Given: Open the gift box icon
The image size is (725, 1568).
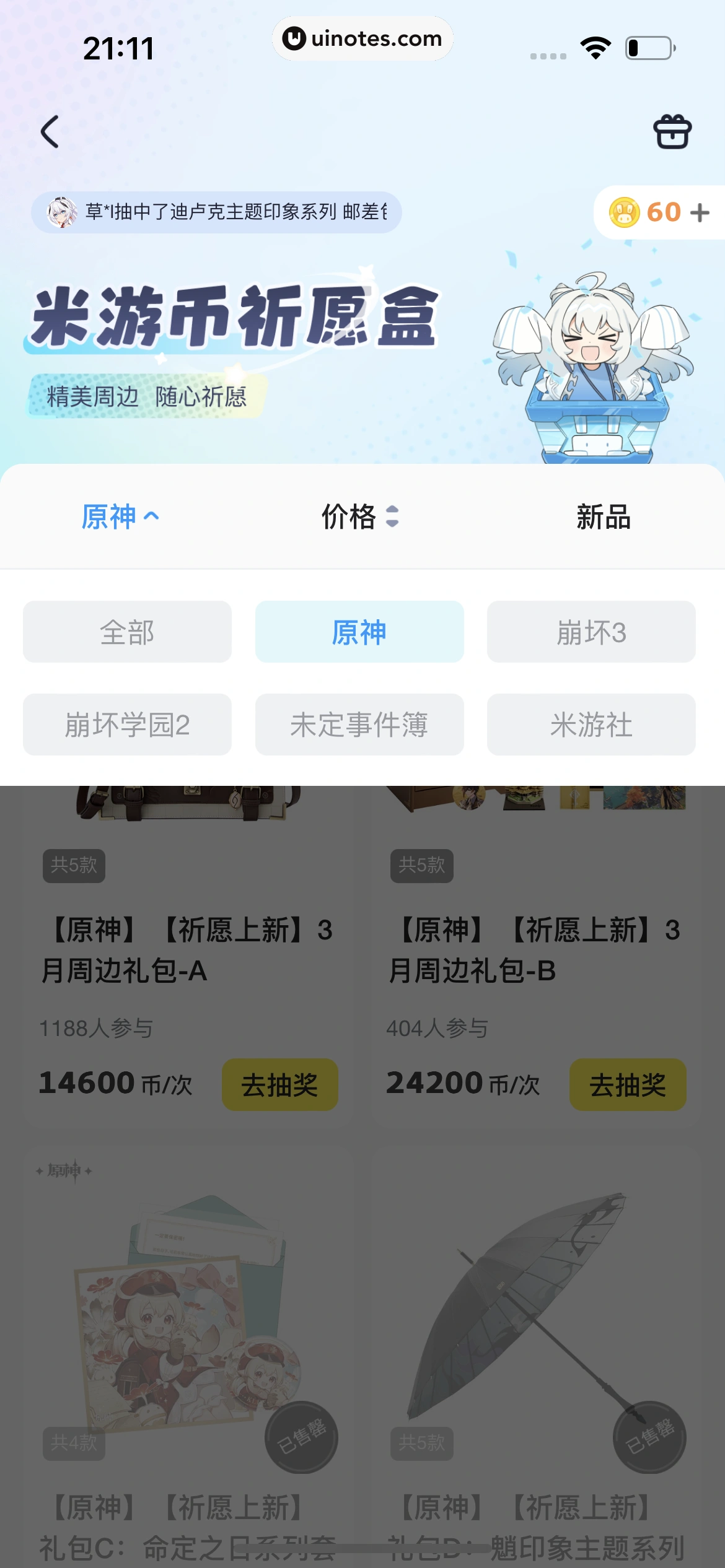Looking at the screenshot, I should point(672,132).
